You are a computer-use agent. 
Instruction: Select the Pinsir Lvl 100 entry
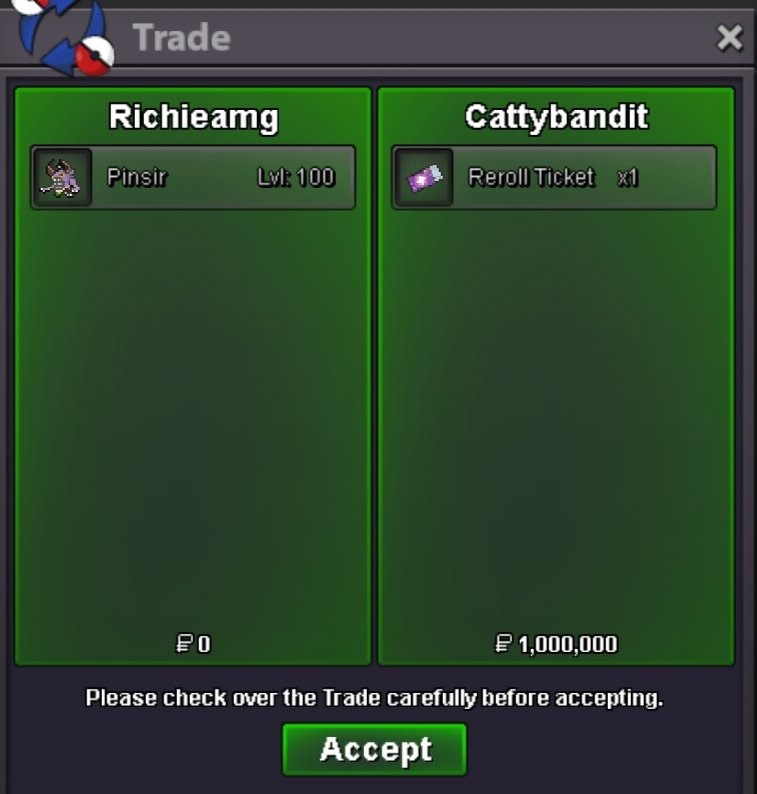click(193, 178)
